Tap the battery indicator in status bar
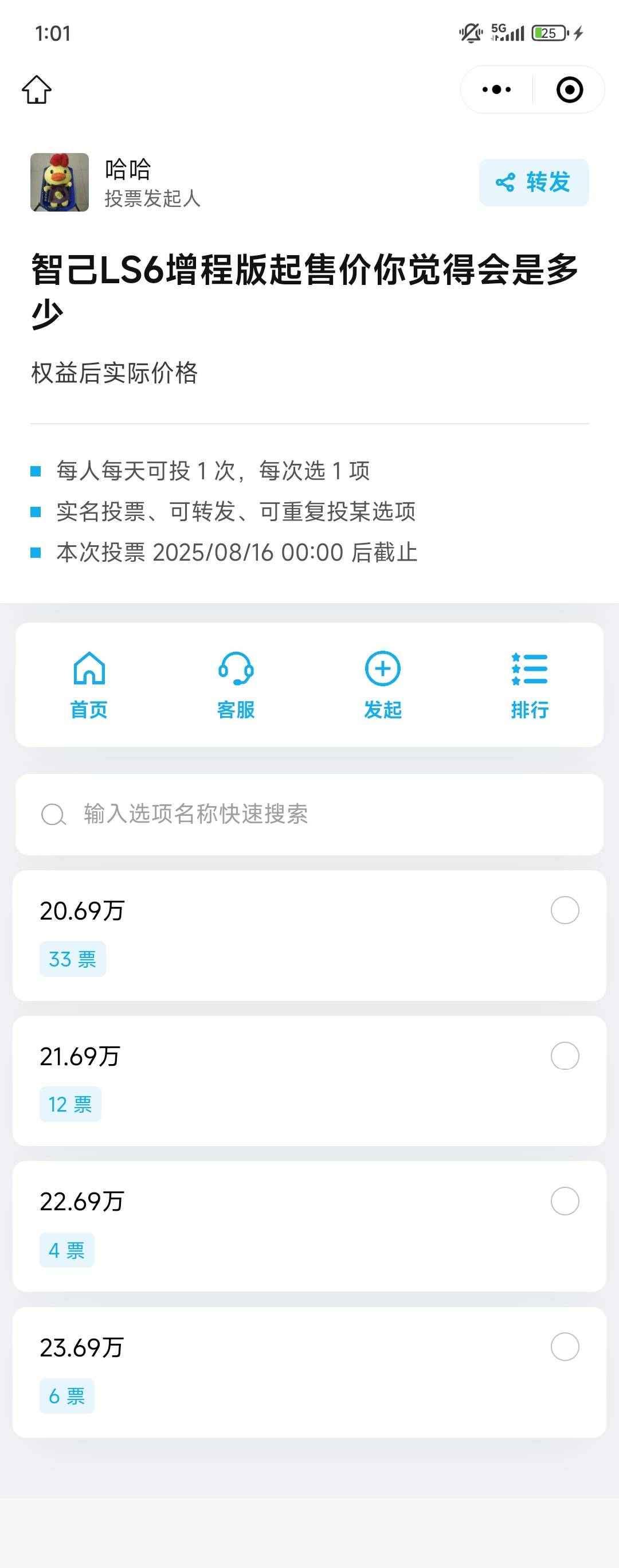This screenshot has height=1568, width=619. (x=547, y=33)
